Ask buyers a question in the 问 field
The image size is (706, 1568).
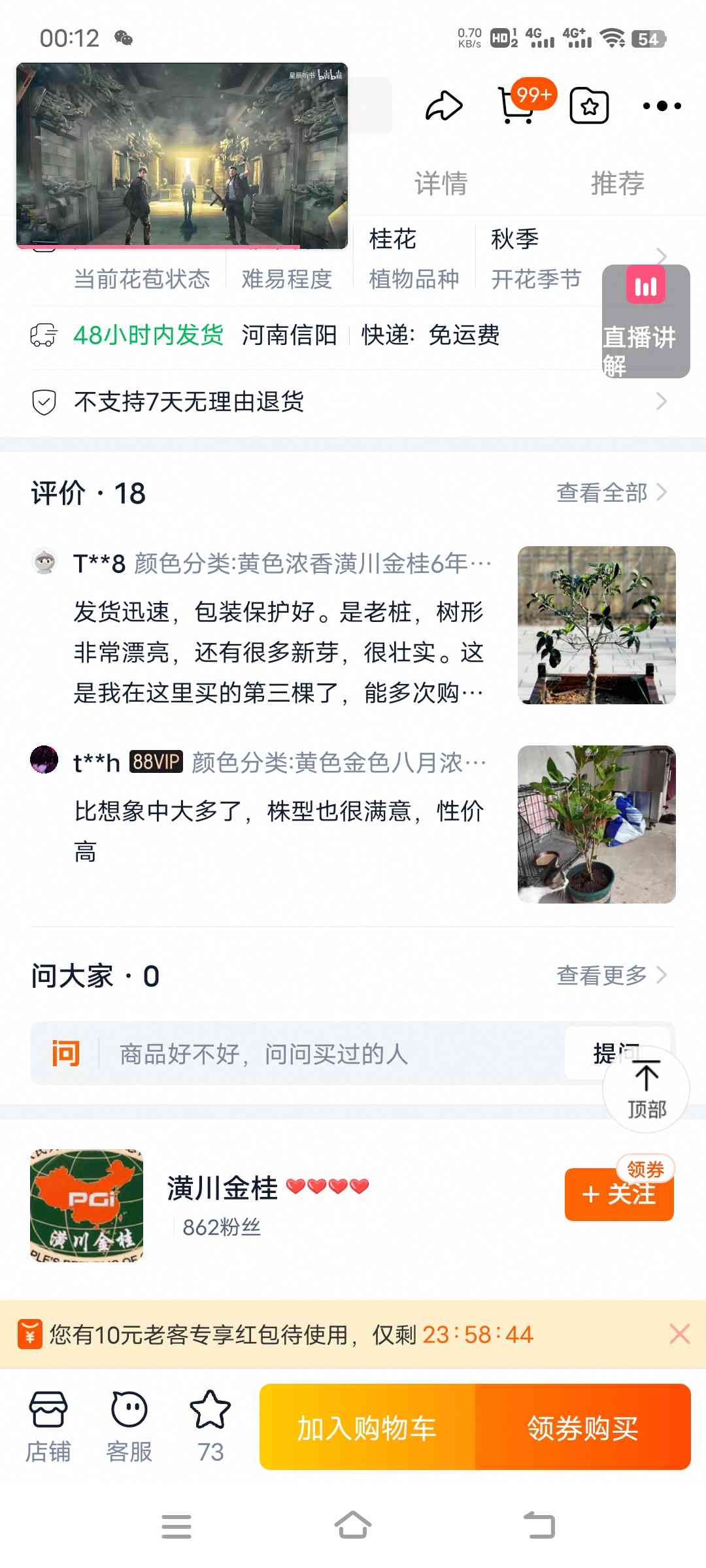(327, 1053)
